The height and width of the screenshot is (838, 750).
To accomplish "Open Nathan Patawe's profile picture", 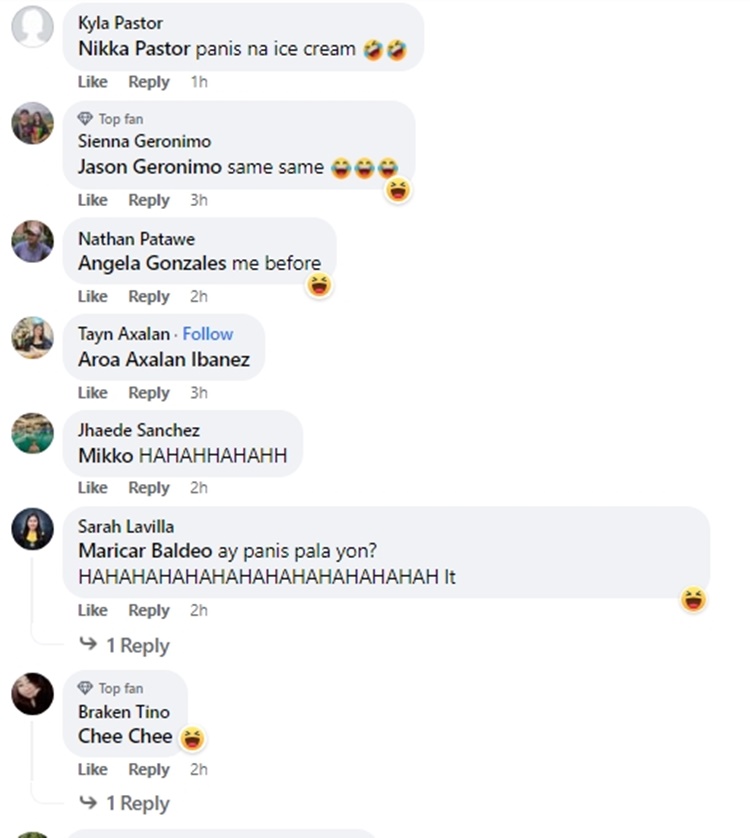I will click(x=32, y=242).
